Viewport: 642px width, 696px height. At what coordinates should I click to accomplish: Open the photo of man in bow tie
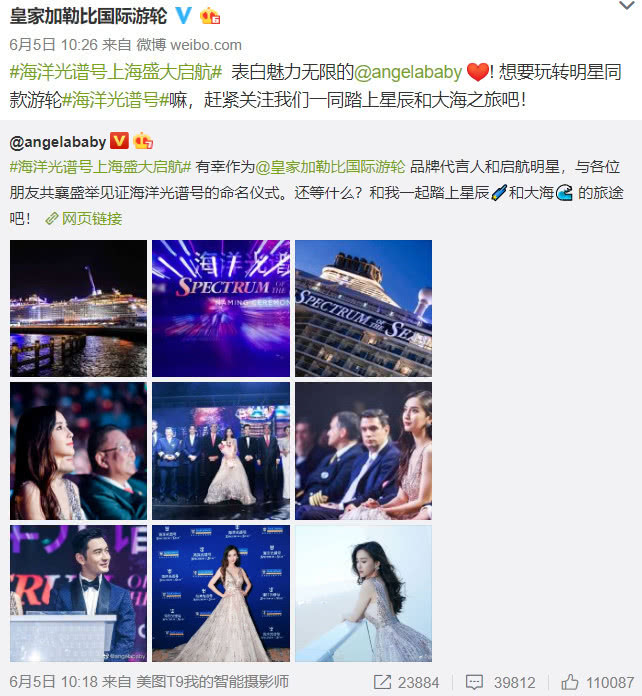pos(79,592)
